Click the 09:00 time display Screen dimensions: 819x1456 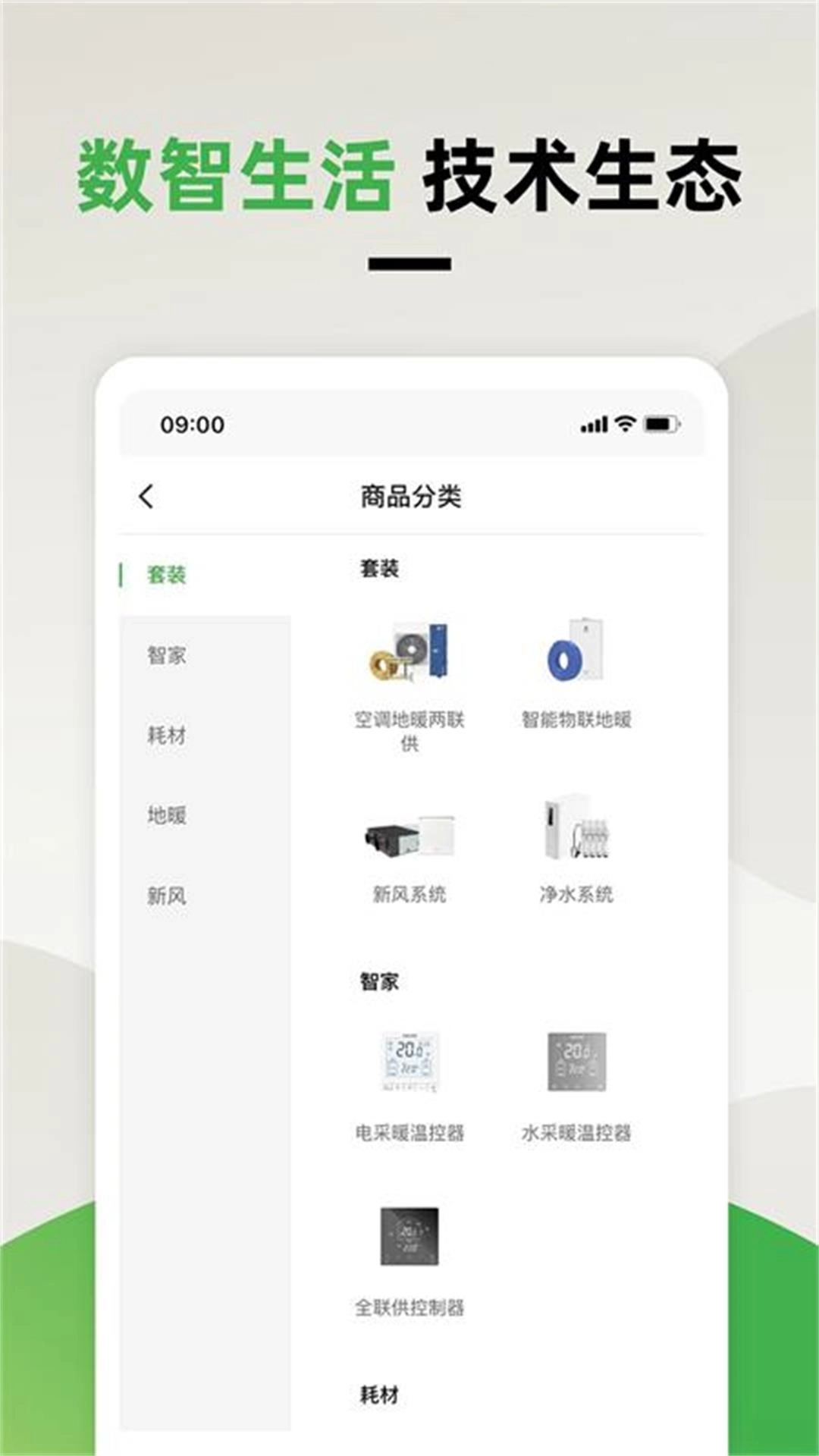pyautogui.click(x=190, y=425)
